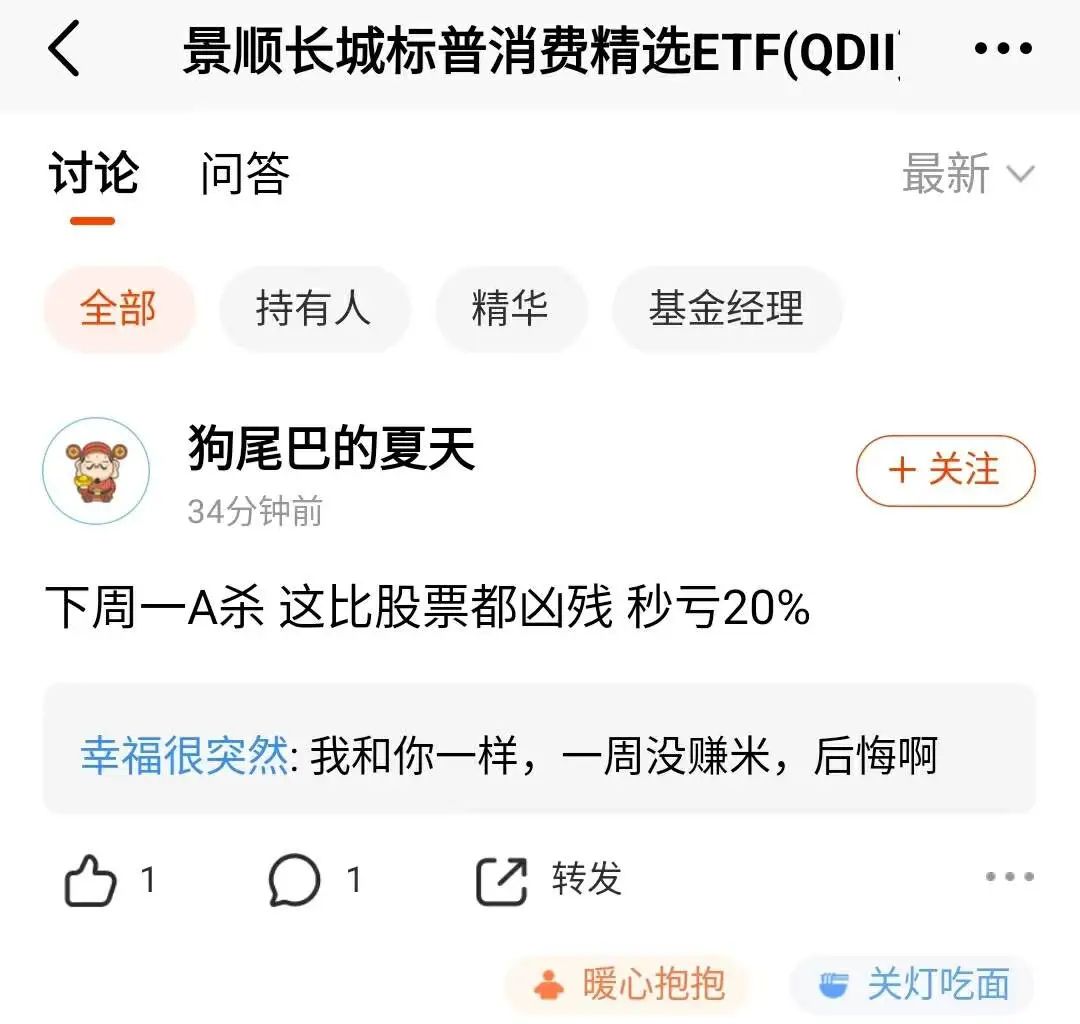Tap the 关灯吃面 reaction chip
The height and width of the screenshot is (1024, 1080).
pyautogui.click(x=912, y=985)
